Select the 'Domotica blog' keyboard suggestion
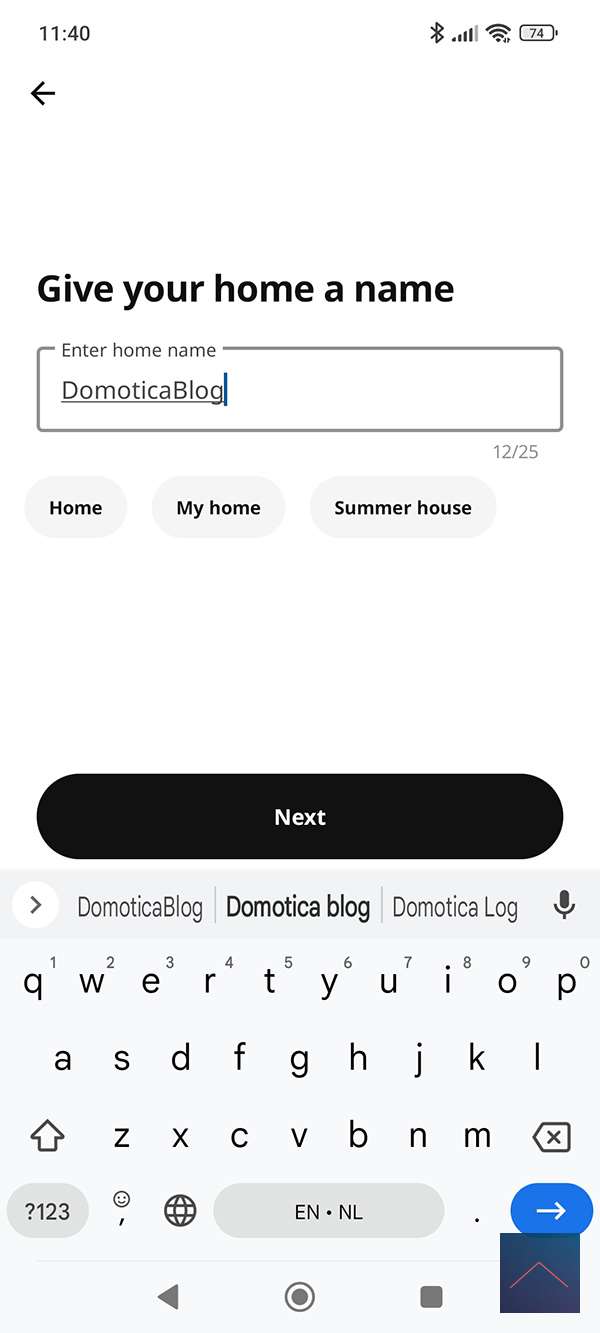This screenshot has height=1333, width=600. click(x=298, y=907)
